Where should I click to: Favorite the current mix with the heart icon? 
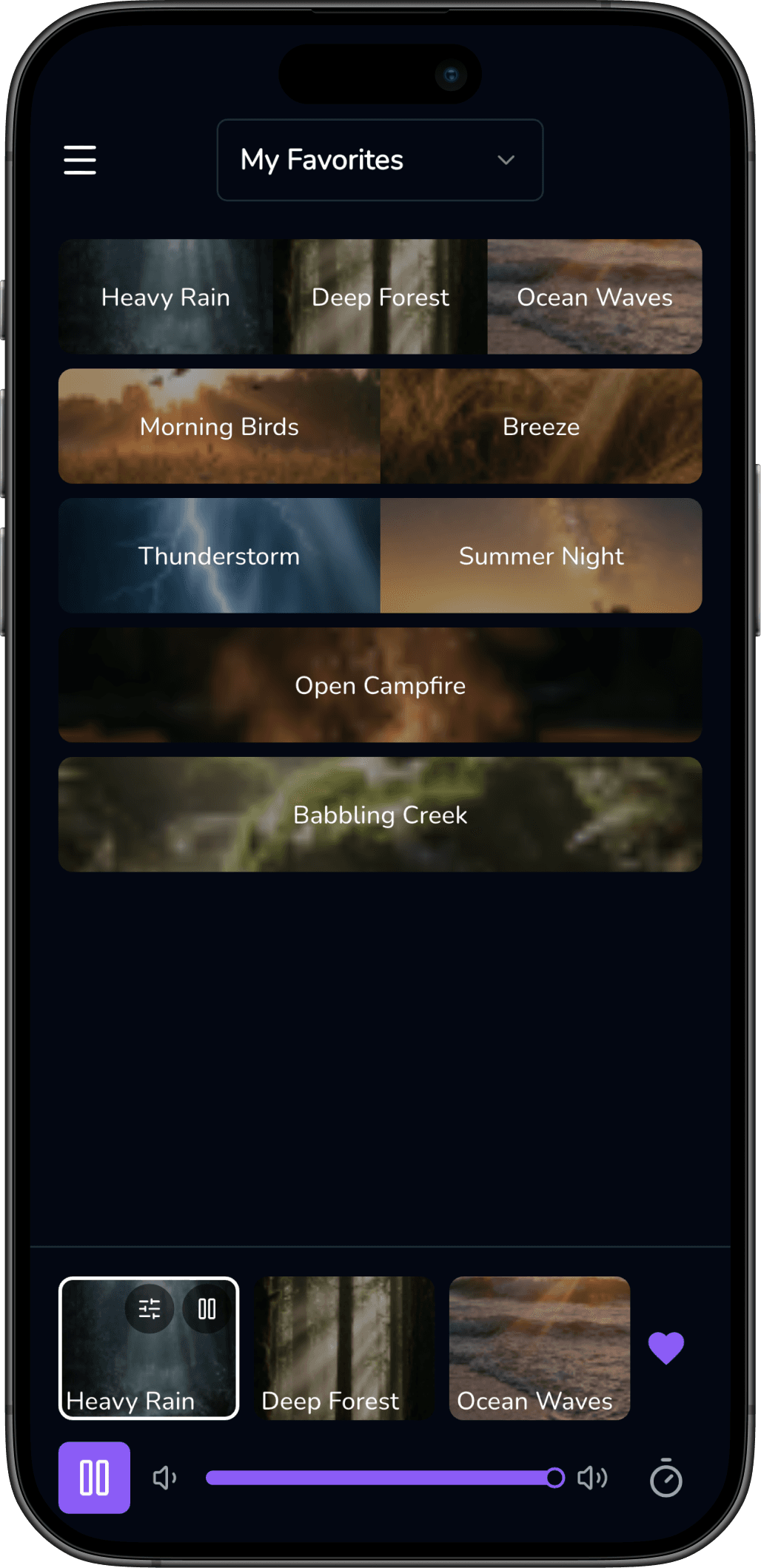(666, 1348)
